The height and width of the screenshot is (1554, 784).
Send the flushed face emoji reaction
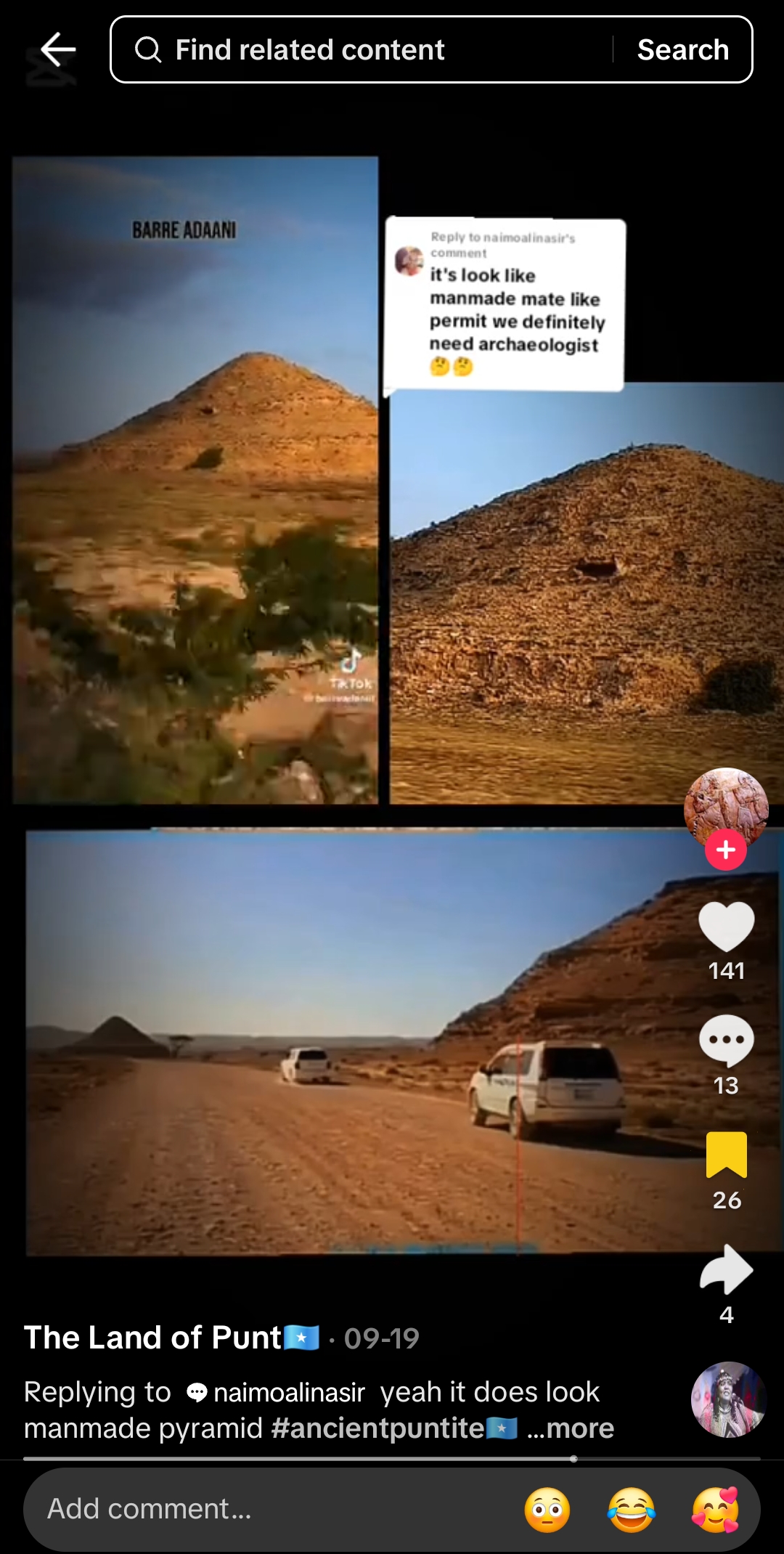(547, 1510)
